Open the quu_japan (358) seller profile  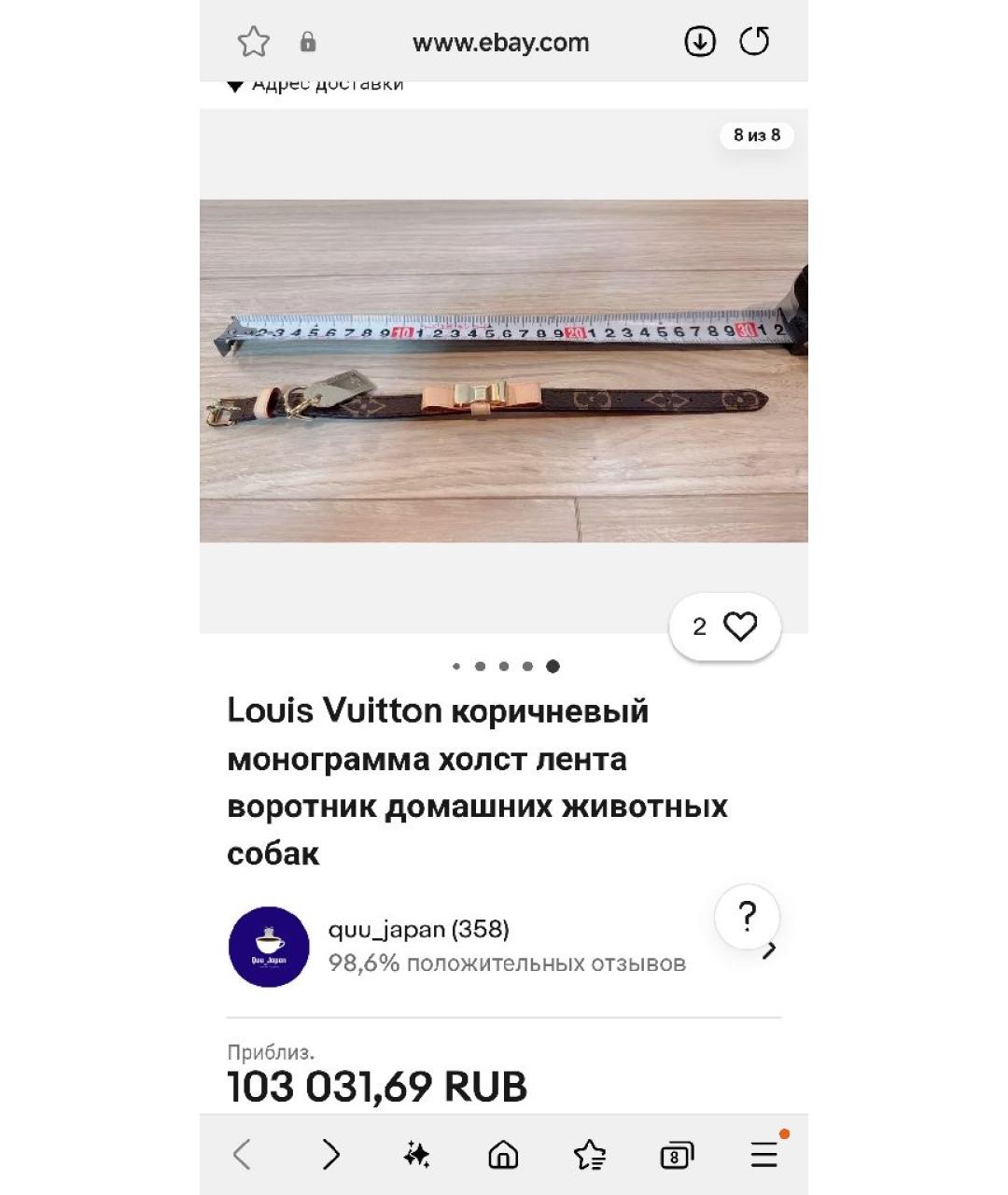[x=419, y=929]
